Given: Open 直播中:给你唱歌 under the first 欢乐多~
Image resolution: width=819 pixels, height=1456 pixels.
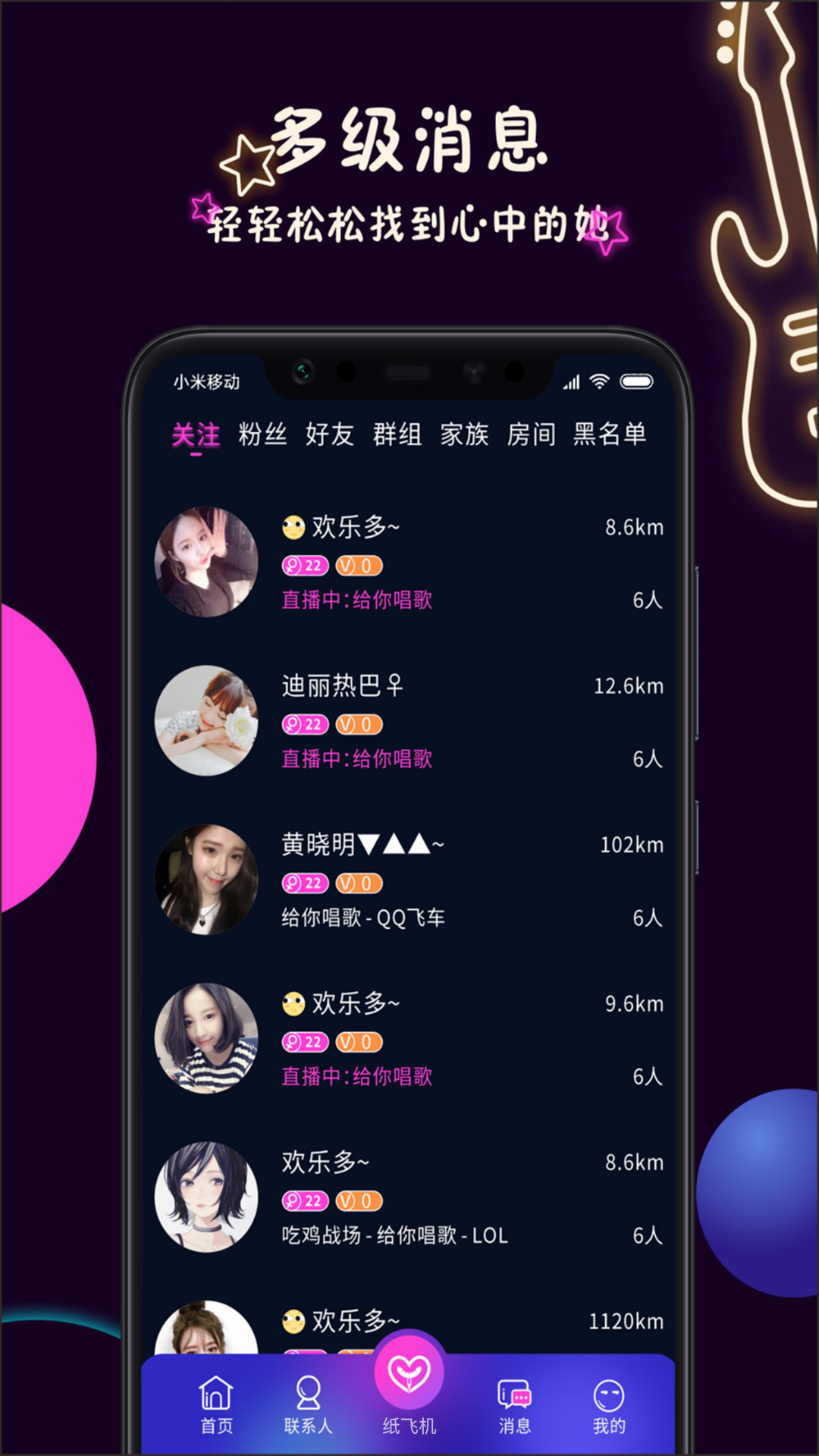Looking at the screenshot, I should click(x=356, y=599).
